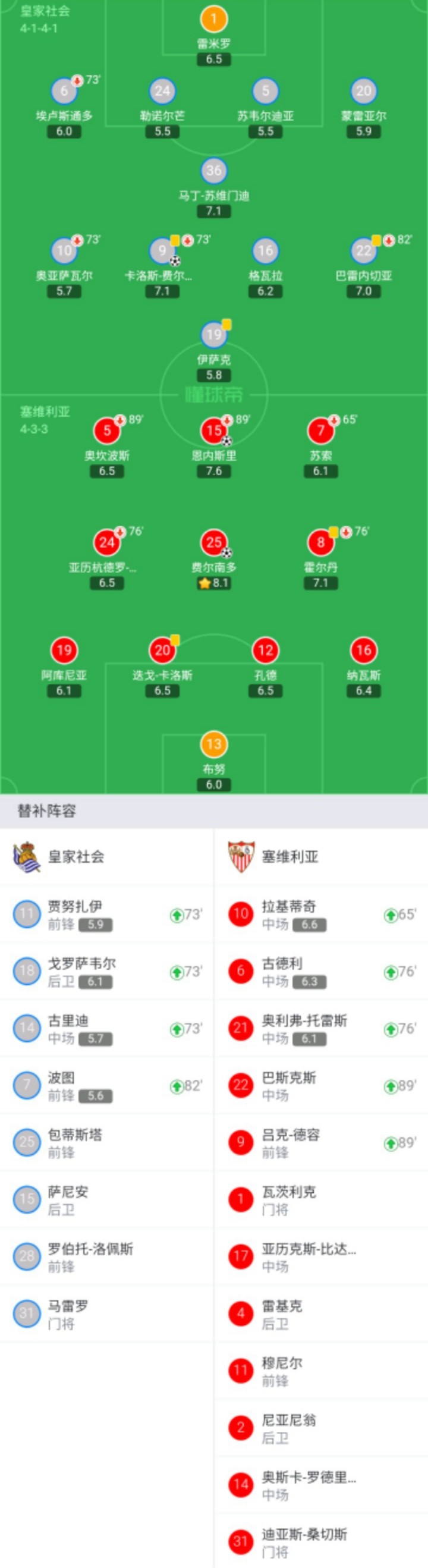Open 皇家社会 team page
The image size is (428, 1568).
tap(76, 856)
